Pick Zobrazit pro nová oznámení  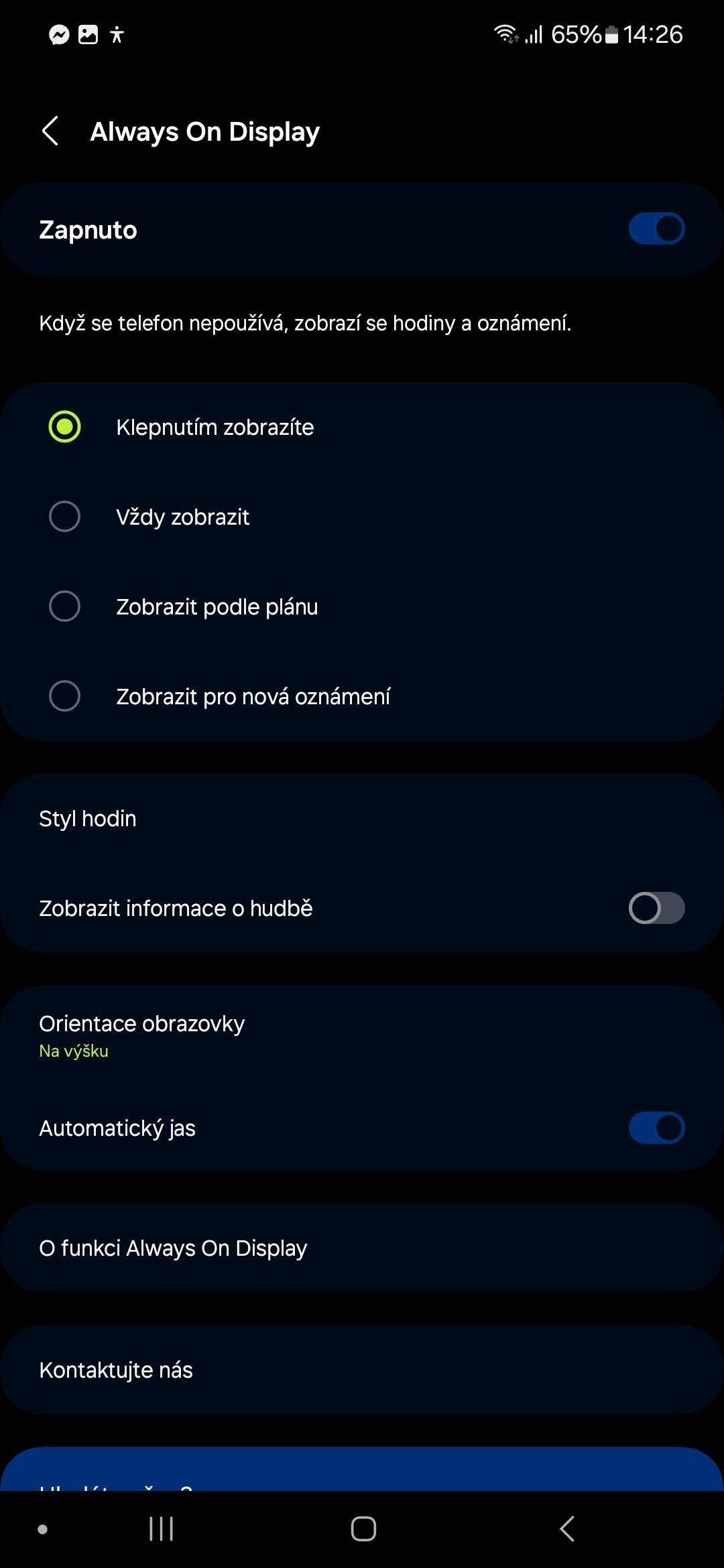362,696
